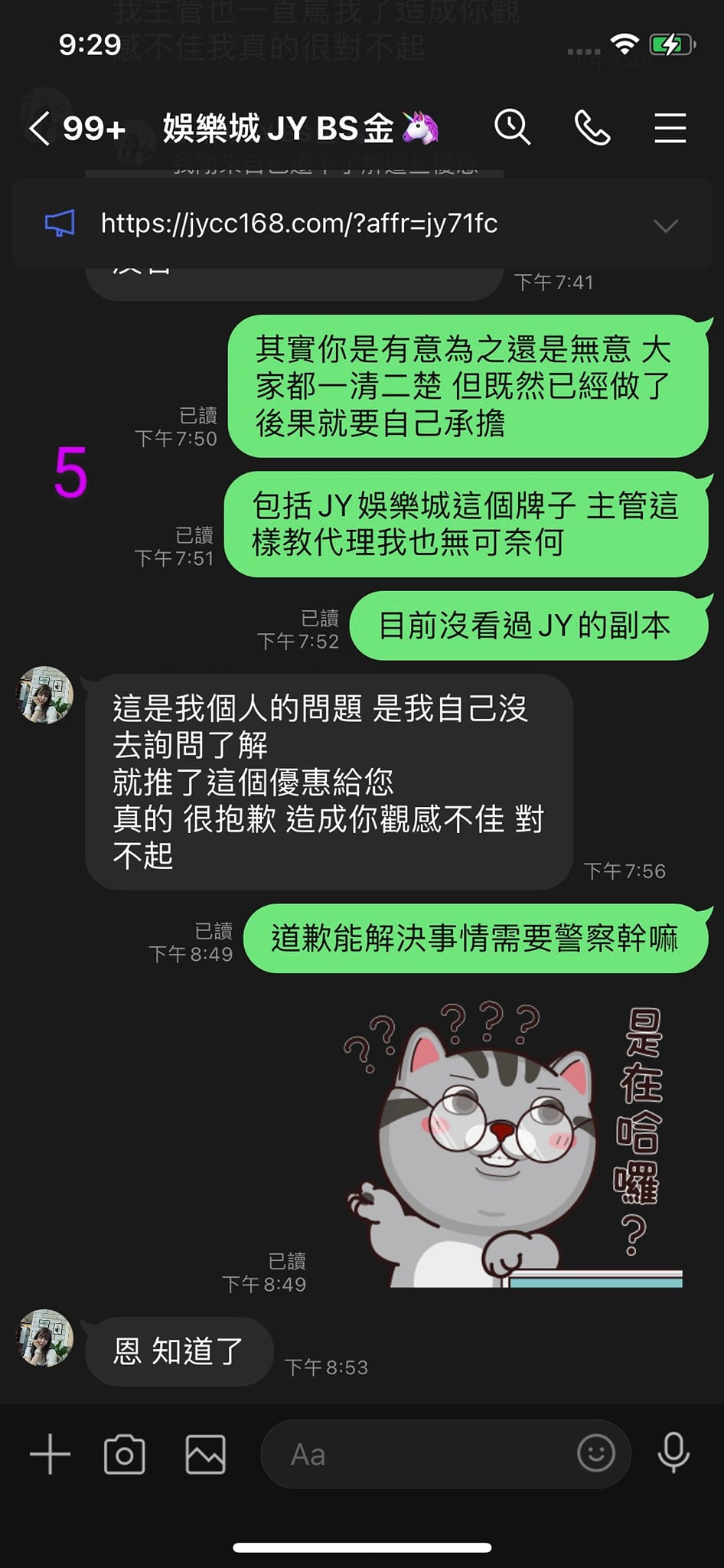Expand the pinned announcement chevron
724x1568 pixels.
(x=666, y=225)
